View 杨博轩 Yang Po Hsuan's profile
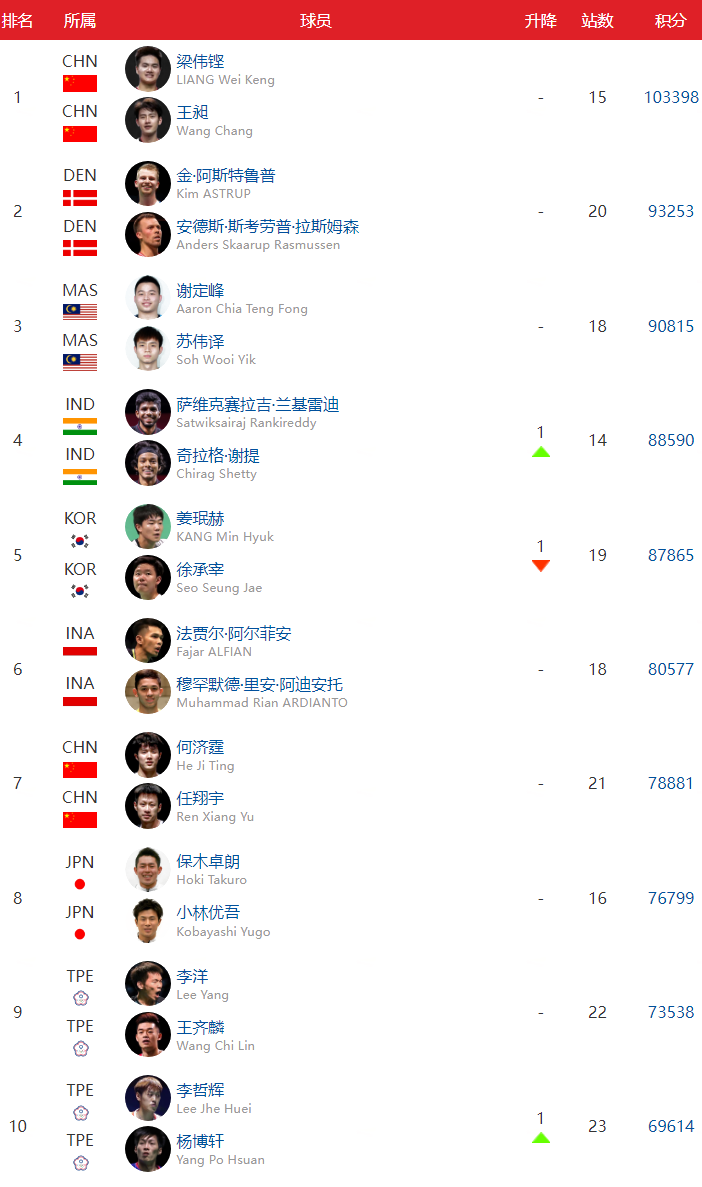The height and width of the screenshot is (1187, 702). 200,1141
